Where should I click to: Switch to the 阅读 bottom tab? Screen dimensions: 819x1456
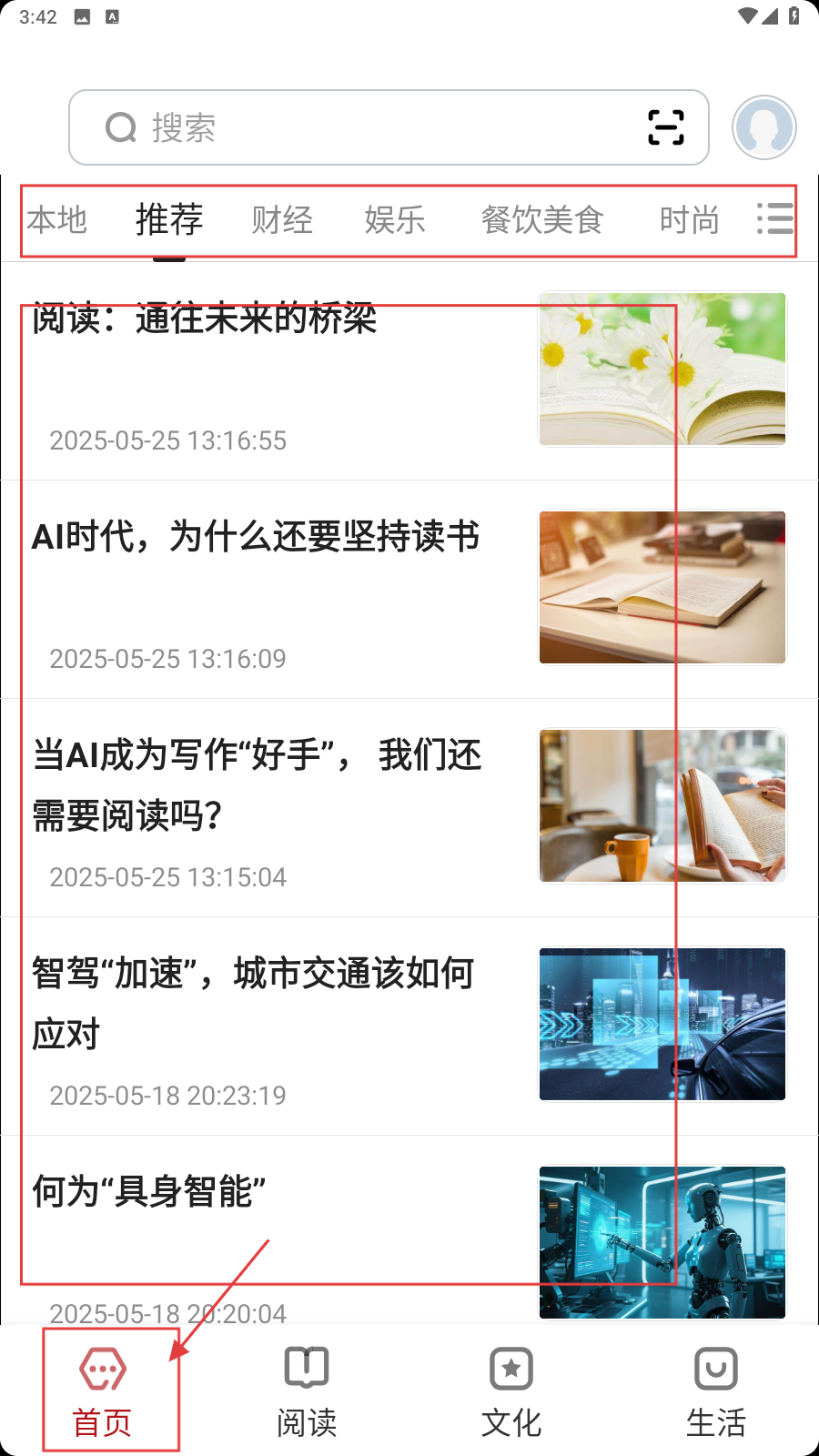click(x=307, y=1390)
